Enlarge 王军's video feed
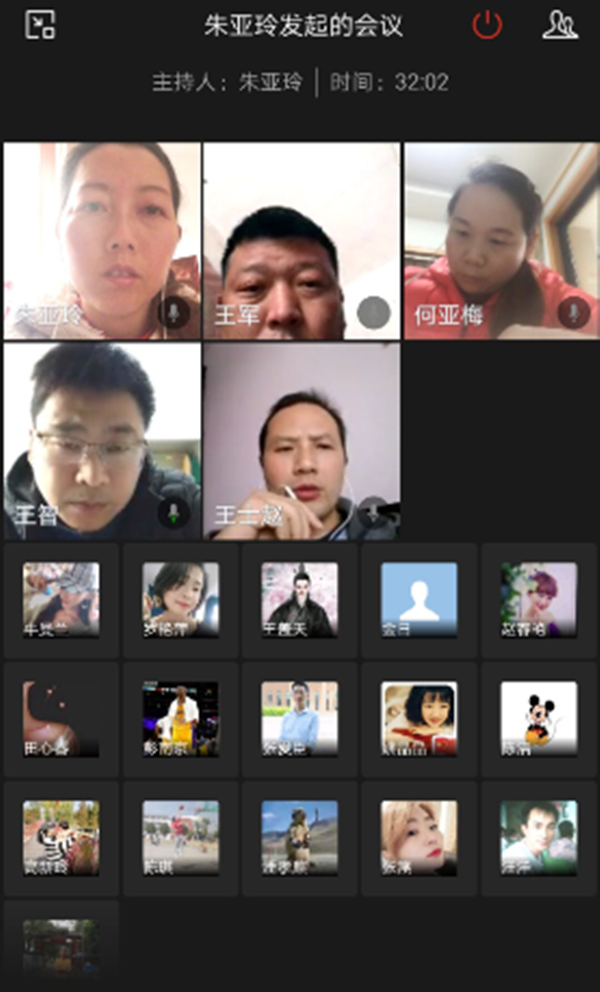600x992 pixels. tap(301, 240)
